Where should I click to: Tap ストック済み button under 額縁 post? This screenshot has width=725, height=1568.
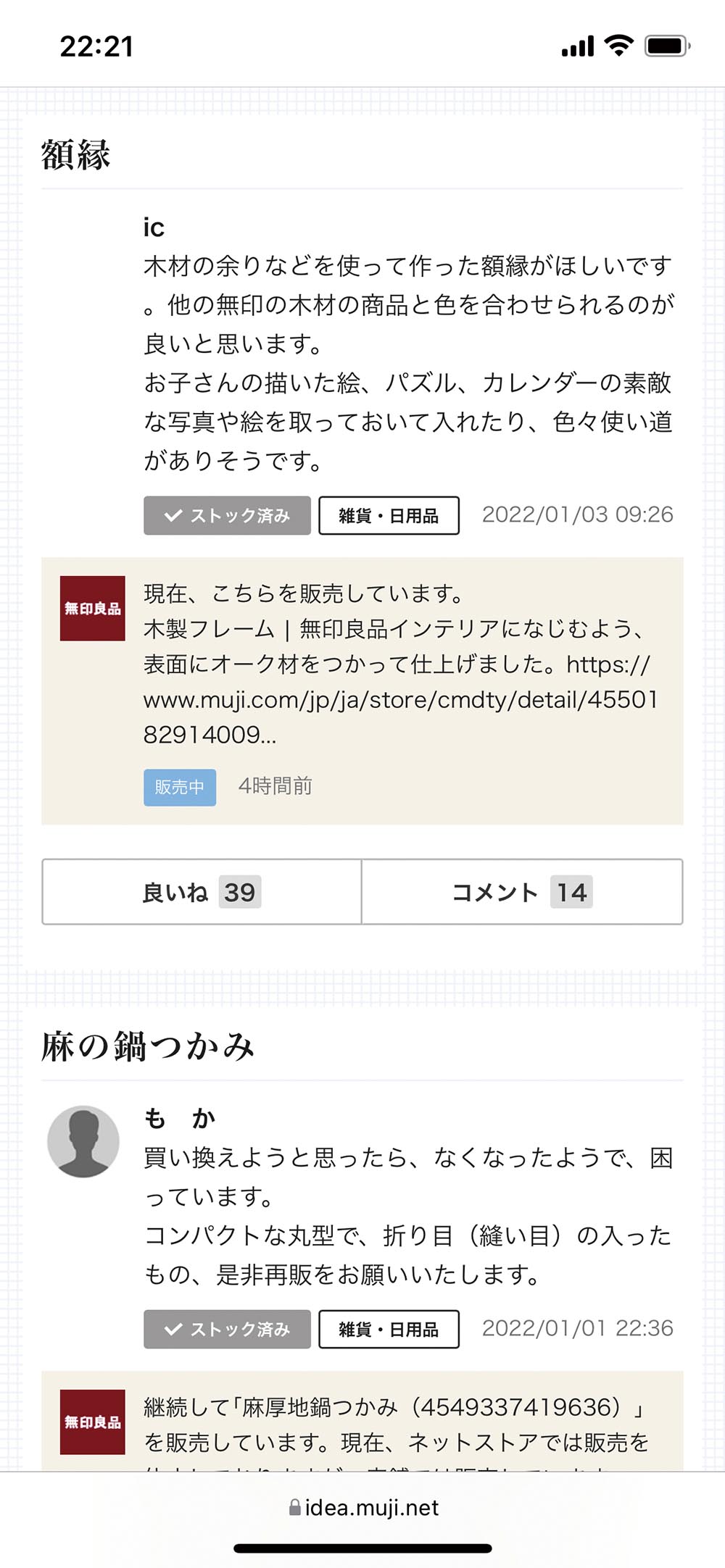coord(227,515)
